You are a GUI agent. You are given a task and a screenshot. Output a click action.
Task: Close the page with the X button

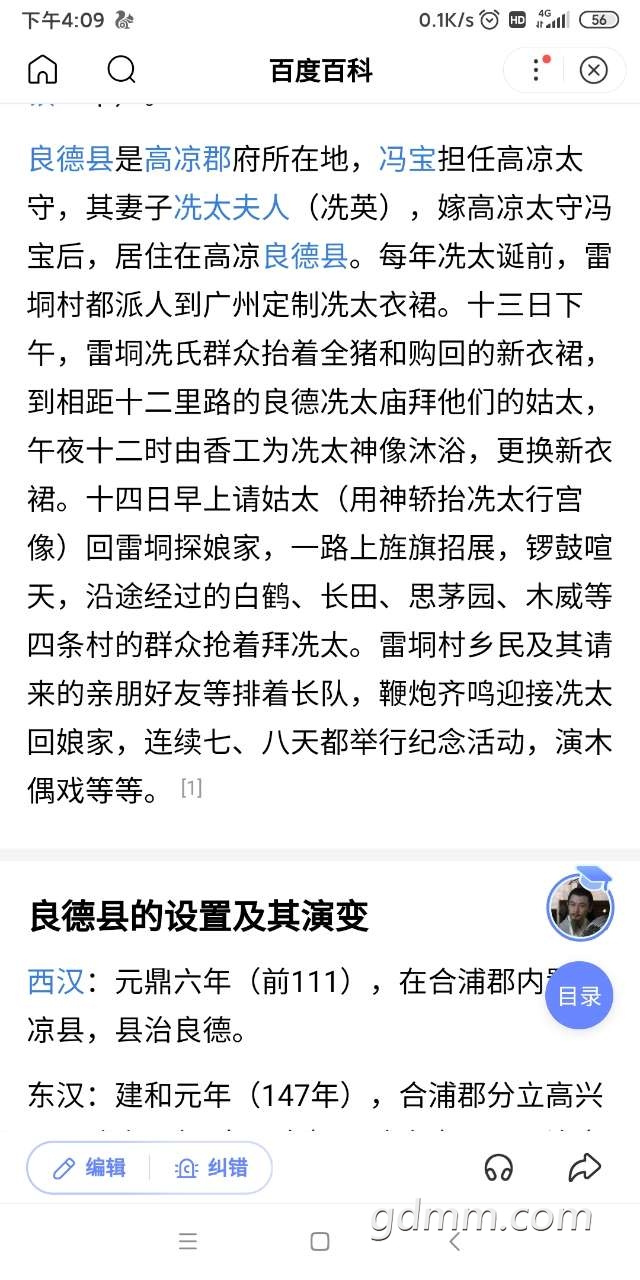pyautogui.click(x=594, y=70)
